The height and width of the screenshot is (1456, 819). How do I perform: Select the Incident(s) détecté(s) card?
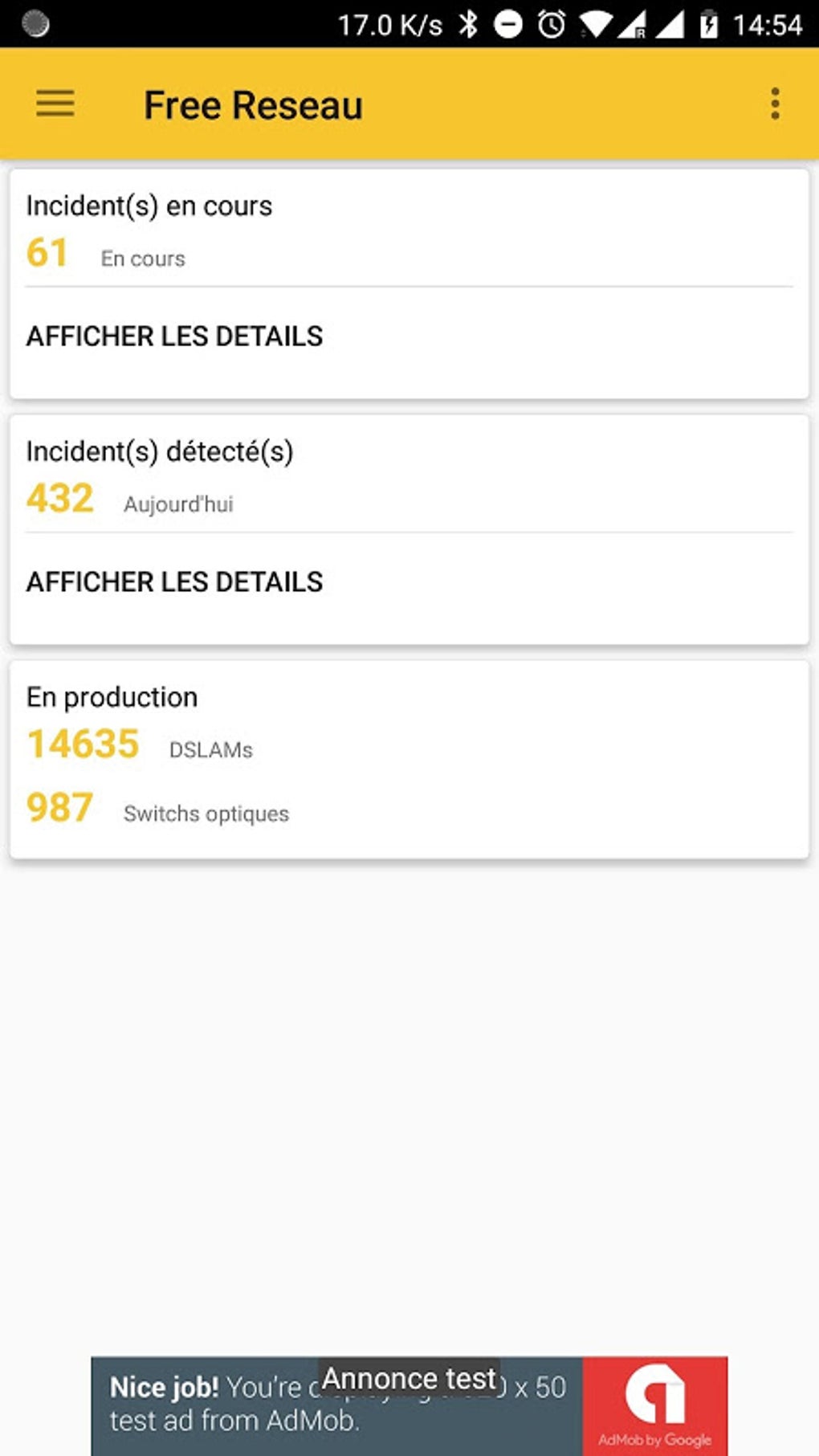pyautogui.click(x=409, y=526)
